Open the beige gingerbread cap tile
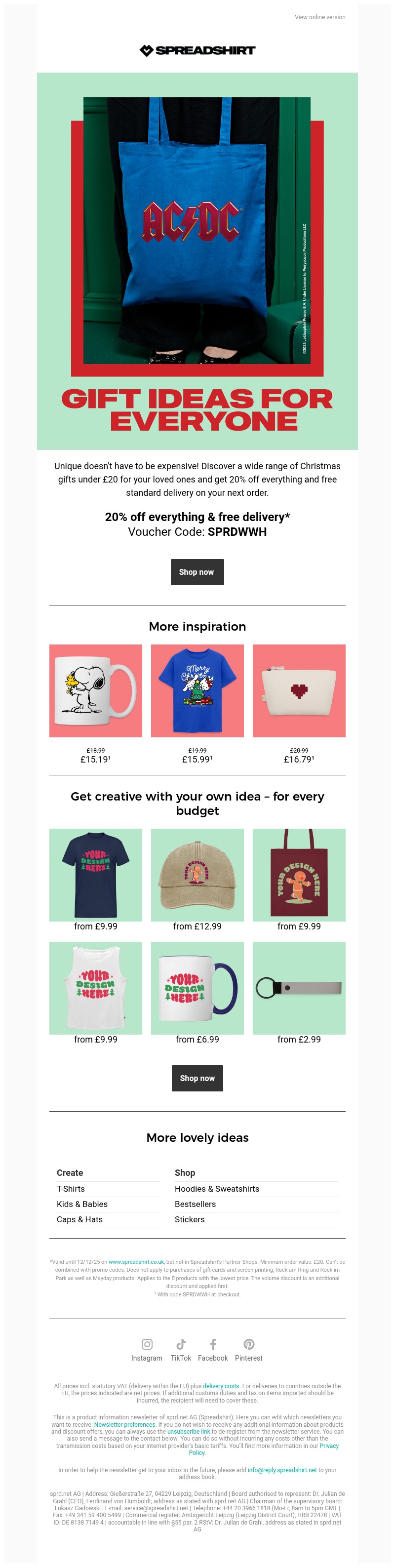The height and width of the screenshot is (1568, 395). click(197, 874)
